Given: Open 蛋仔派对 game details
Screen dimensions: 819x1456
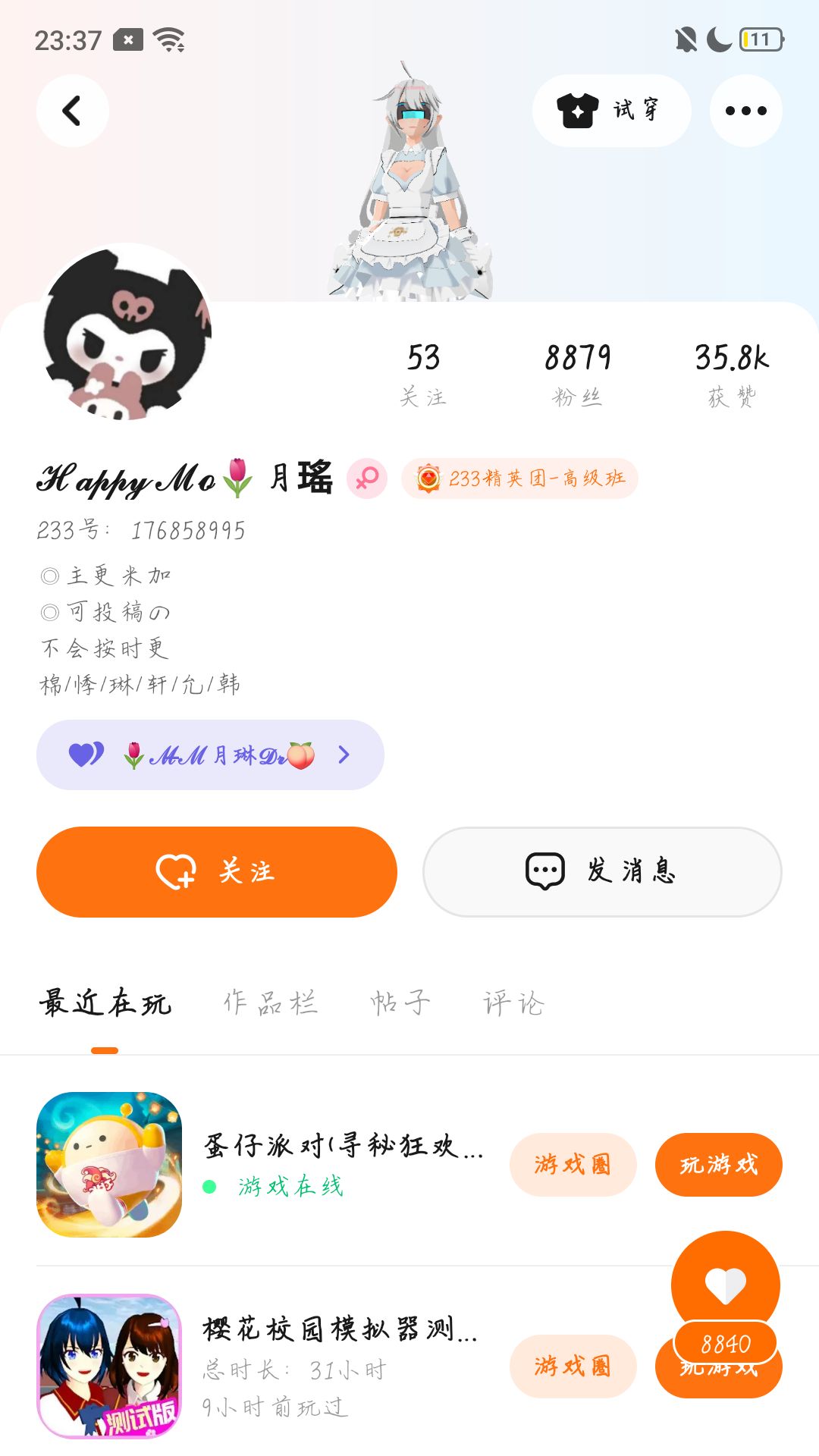Looking at the screenshot, I should 341,1147.
